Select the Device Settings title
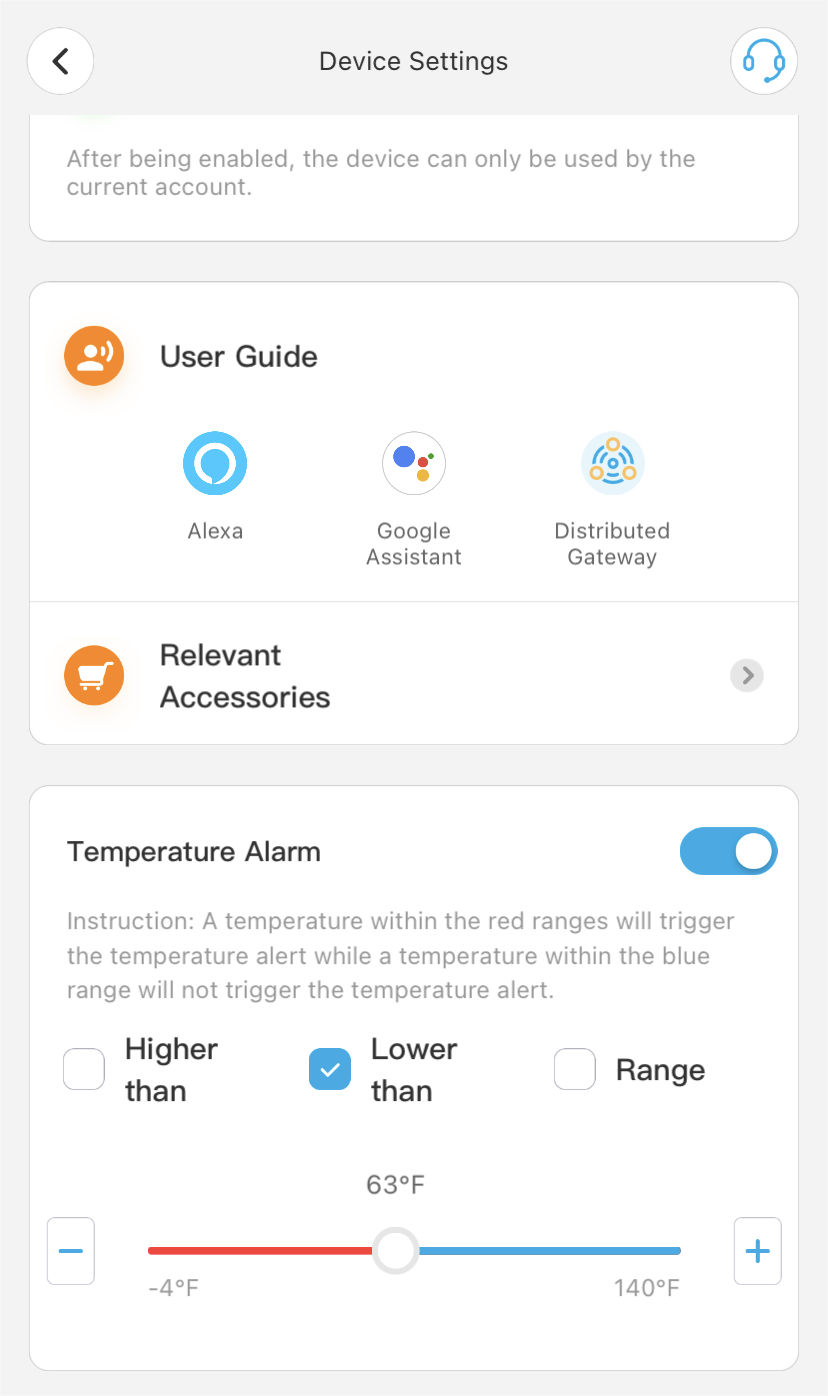Viewport: 828px width, 1396px height. [413, 61]
